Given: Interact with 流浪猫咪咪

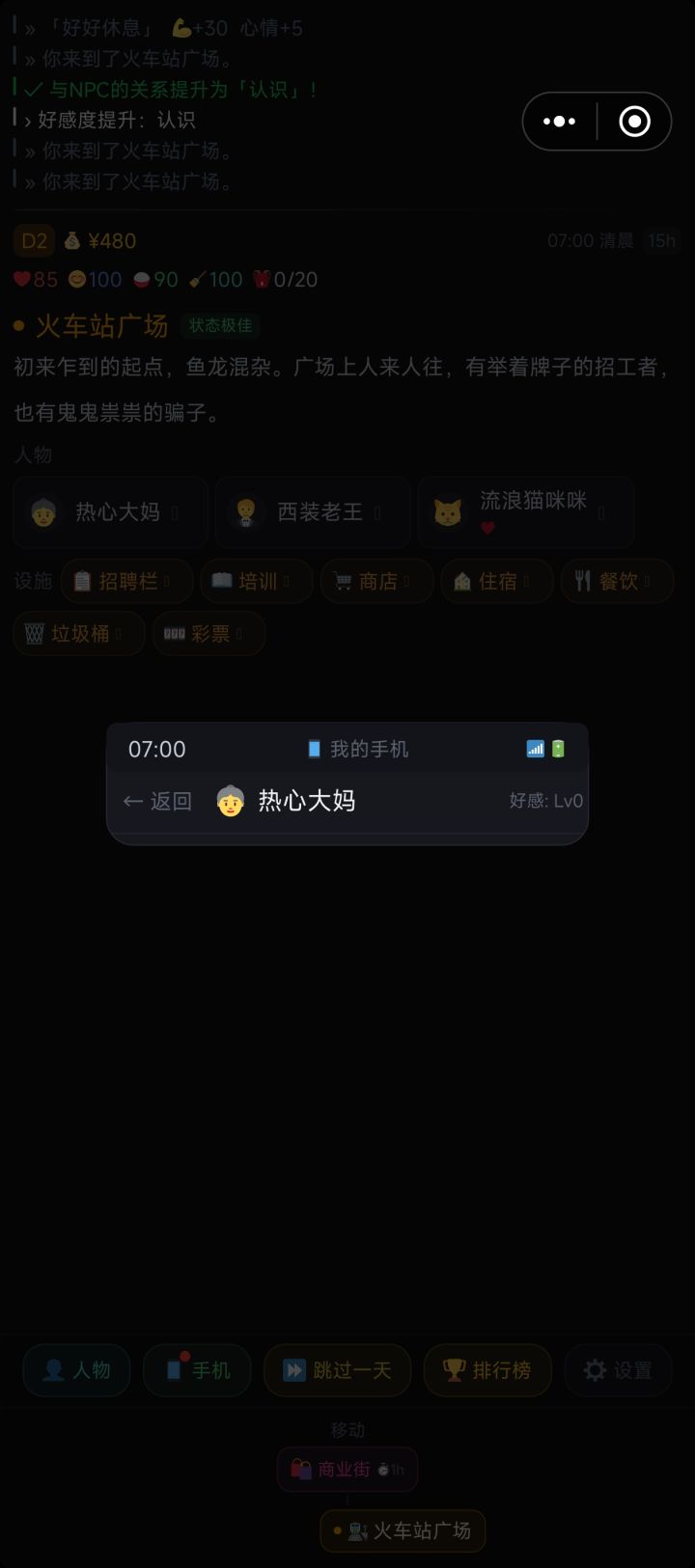Looking at the screenshot, I should pyautogui.click(x=526, y=512).
